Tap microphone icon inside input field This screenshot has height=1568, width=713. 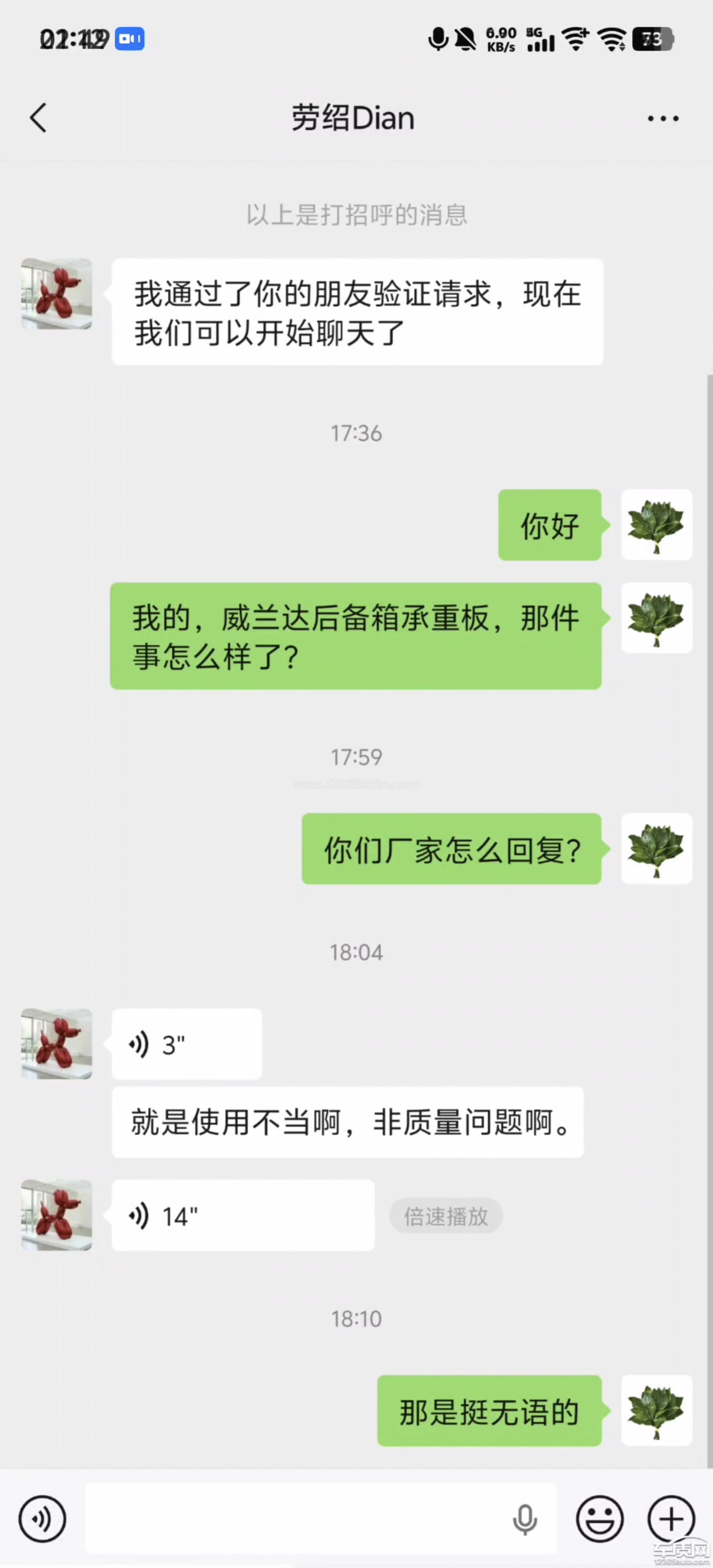click(x=524, y=1519)
